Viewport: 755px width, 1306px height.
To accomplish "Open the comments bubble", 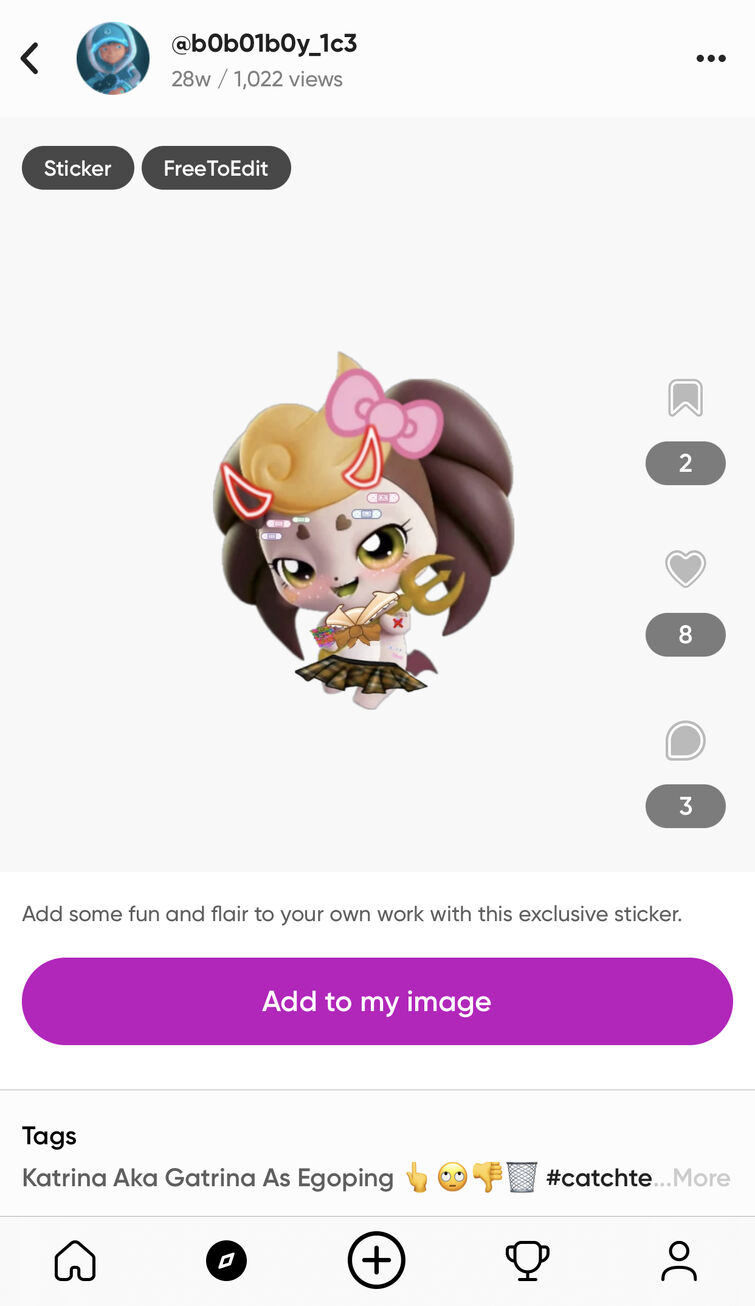I will coord(685,741).
